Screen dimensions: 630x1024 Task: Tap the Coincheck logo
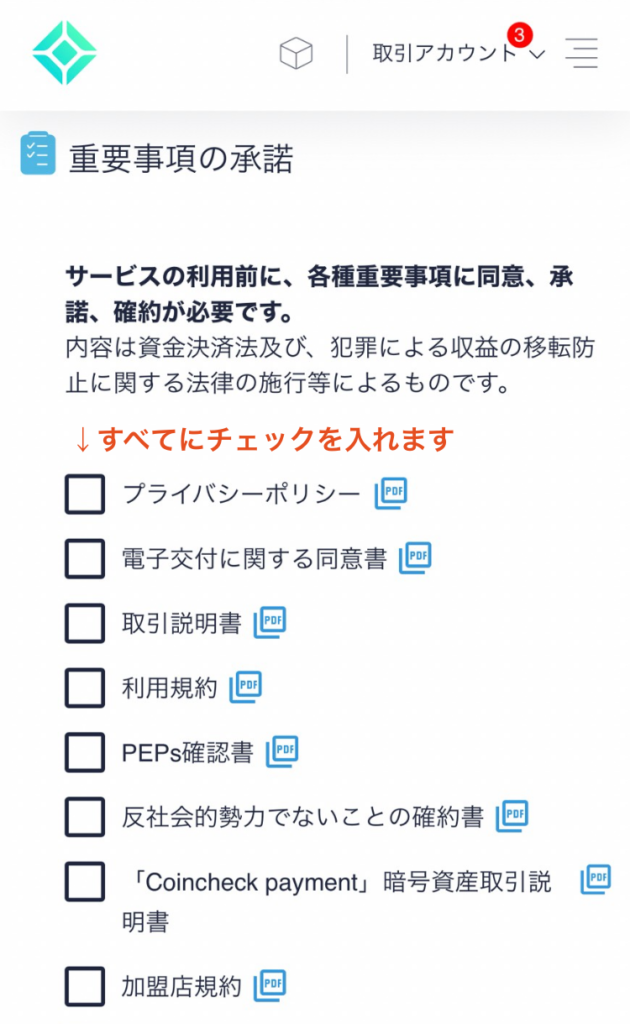(x=65, y=53)
